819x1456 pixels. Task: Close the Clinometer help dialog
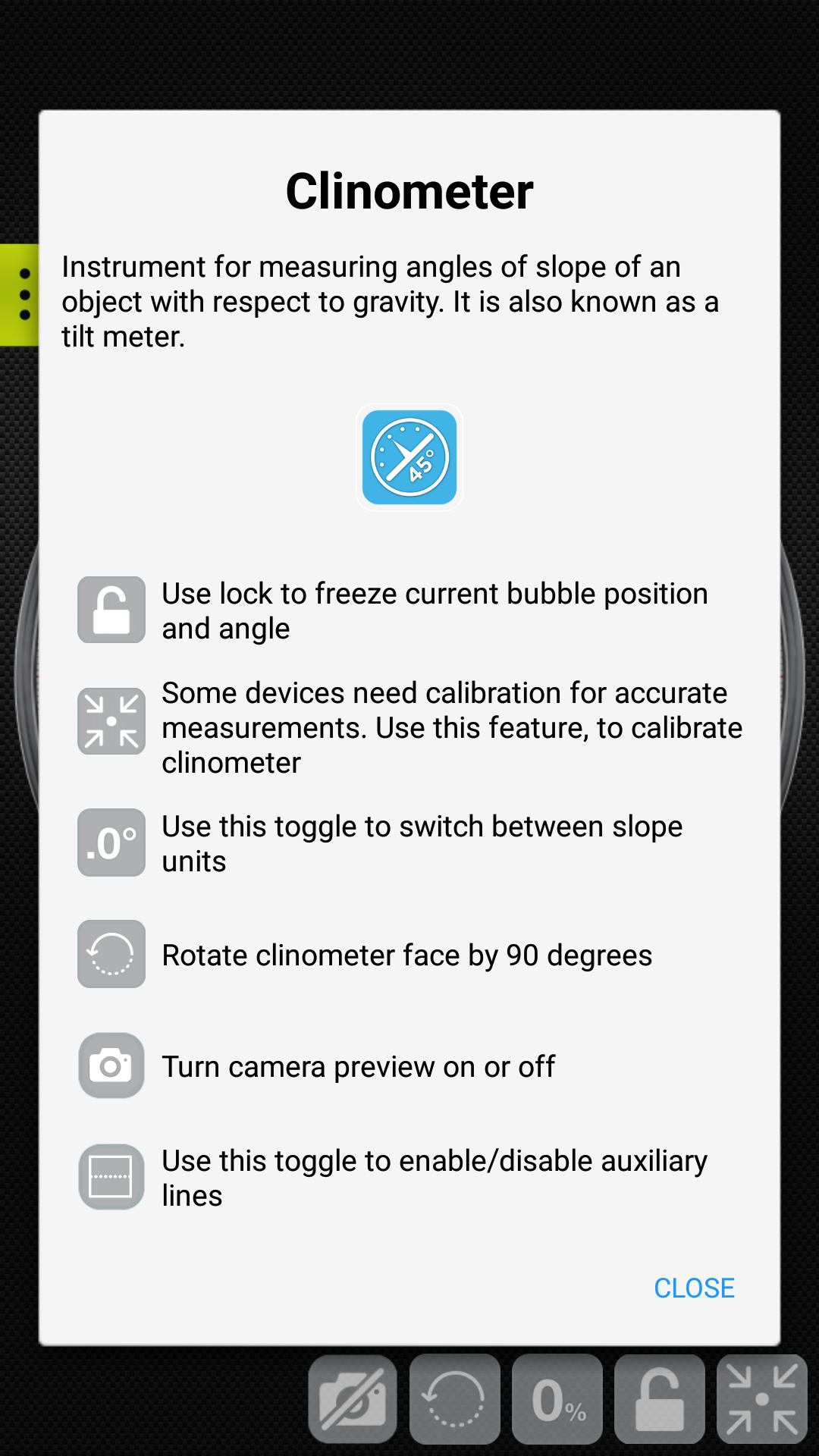694,1288
